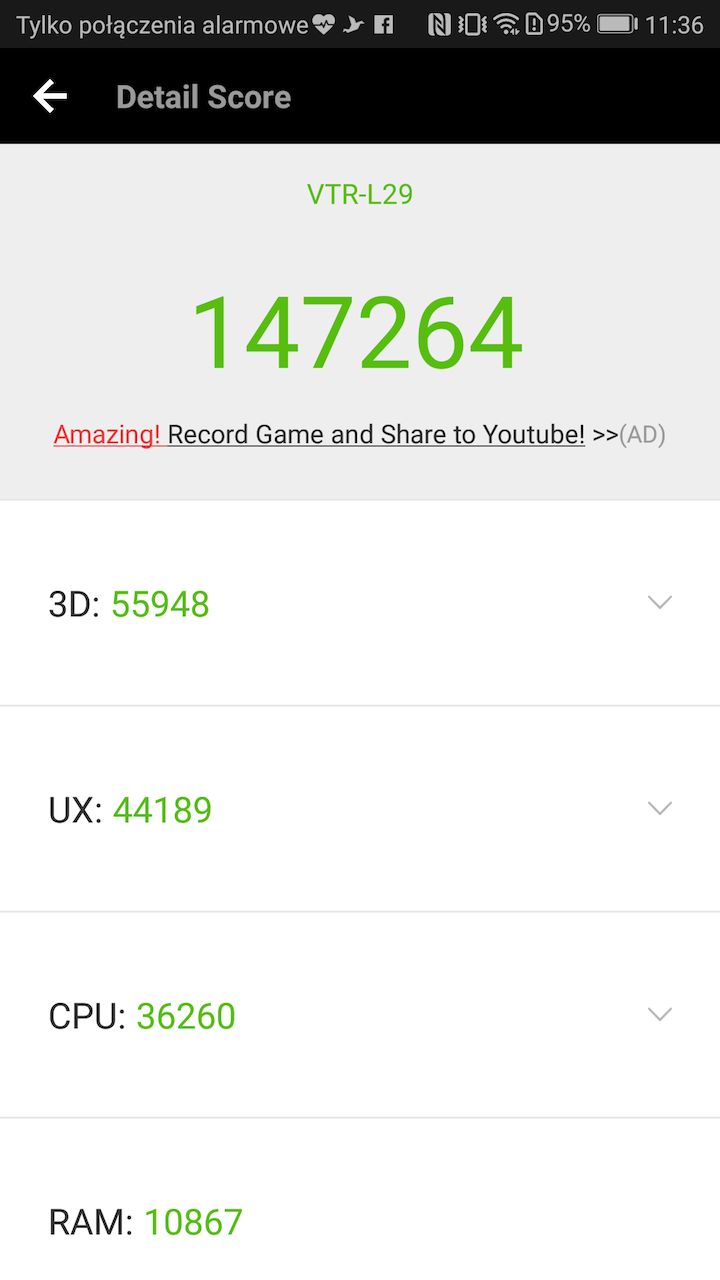Expand the UX score breakdown
This screenshot has height=1280, width=720.
[x=659, y=809]
